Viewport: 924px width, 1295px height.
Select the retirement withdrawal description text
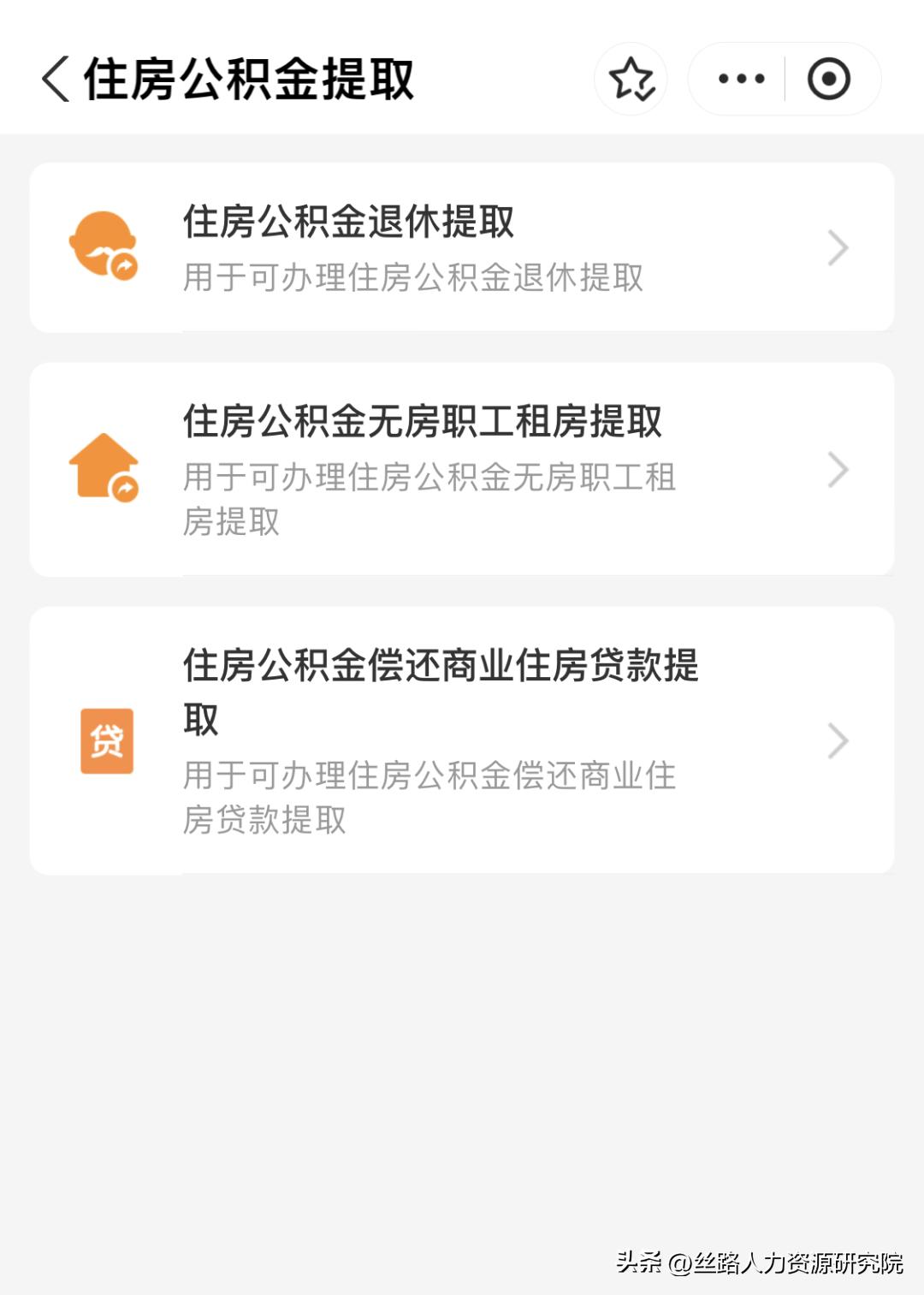pyautogui.click(x=415, y=276)
